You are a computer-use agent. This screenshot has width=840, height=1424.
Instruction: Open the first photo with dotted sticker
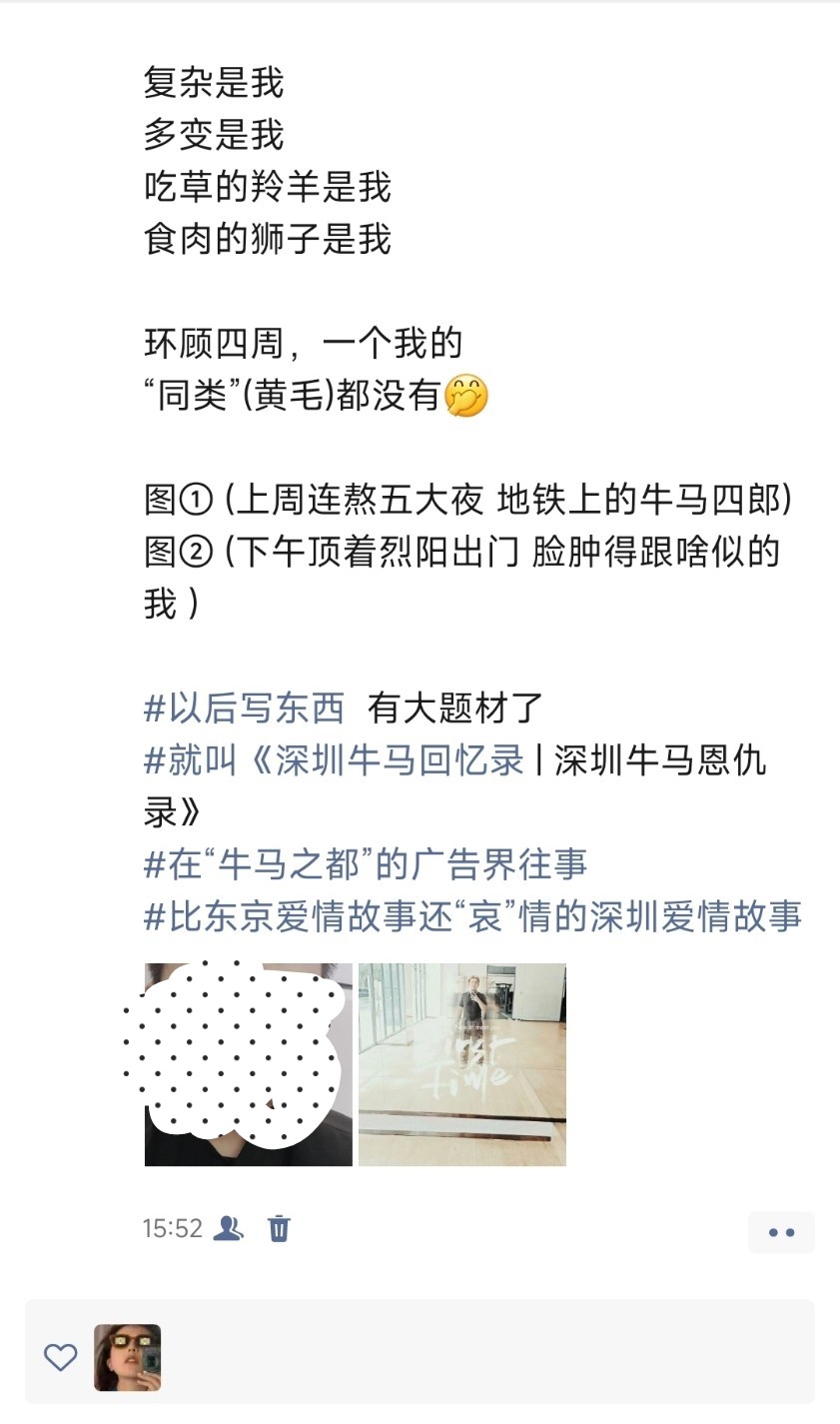[248, 1064]
